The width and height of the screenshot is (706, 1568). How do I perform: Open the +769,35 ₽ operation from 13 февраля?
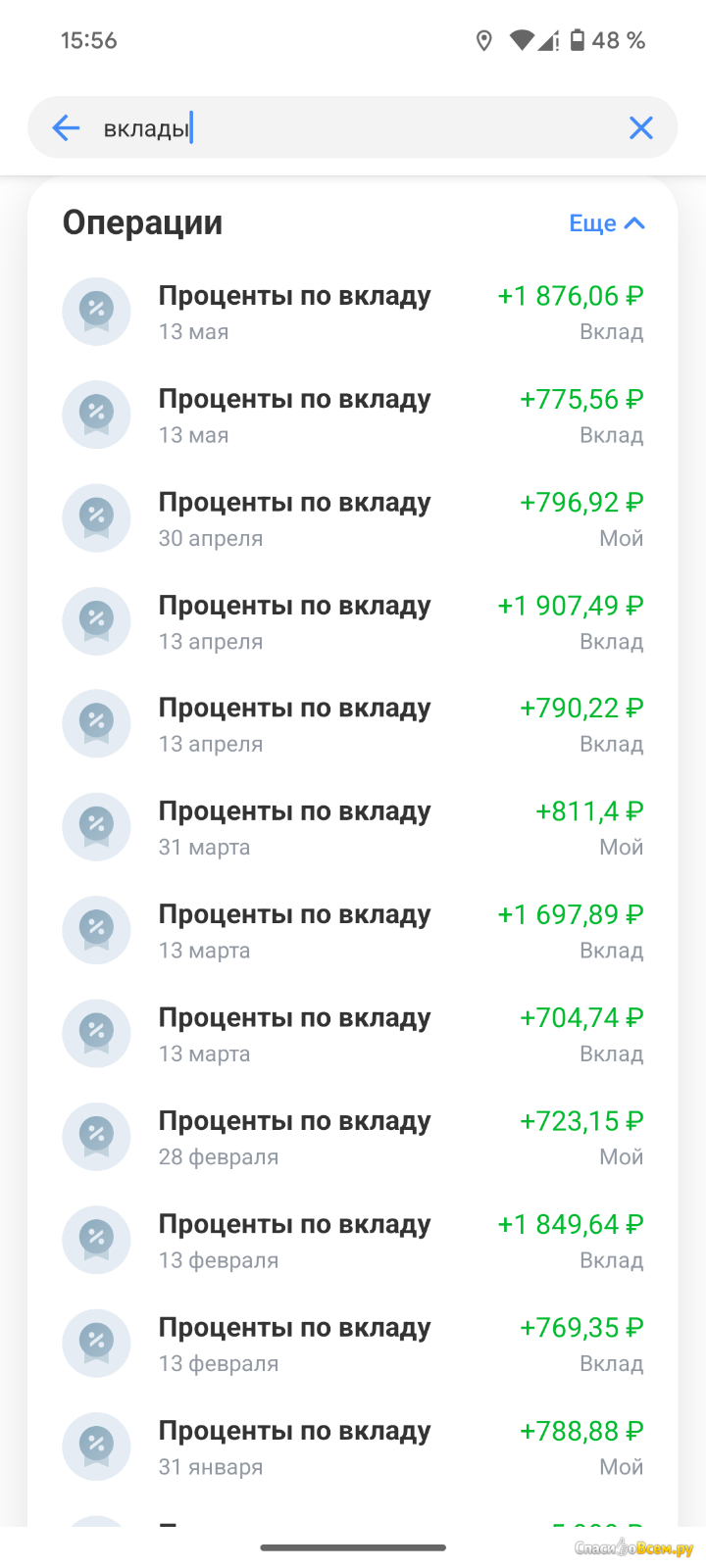[353, 1345]
